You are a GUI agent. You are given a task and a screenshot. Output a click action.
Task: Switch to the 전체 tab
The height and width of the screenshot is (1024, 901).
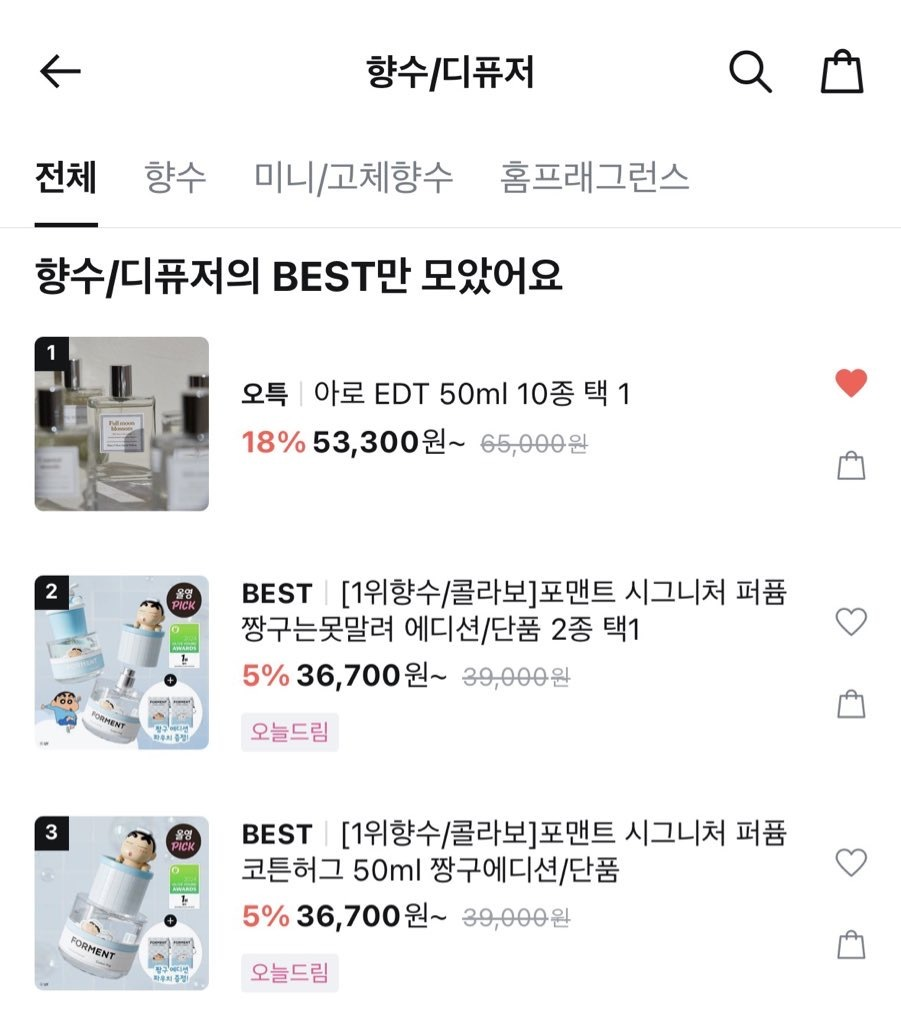coord(66,178)
